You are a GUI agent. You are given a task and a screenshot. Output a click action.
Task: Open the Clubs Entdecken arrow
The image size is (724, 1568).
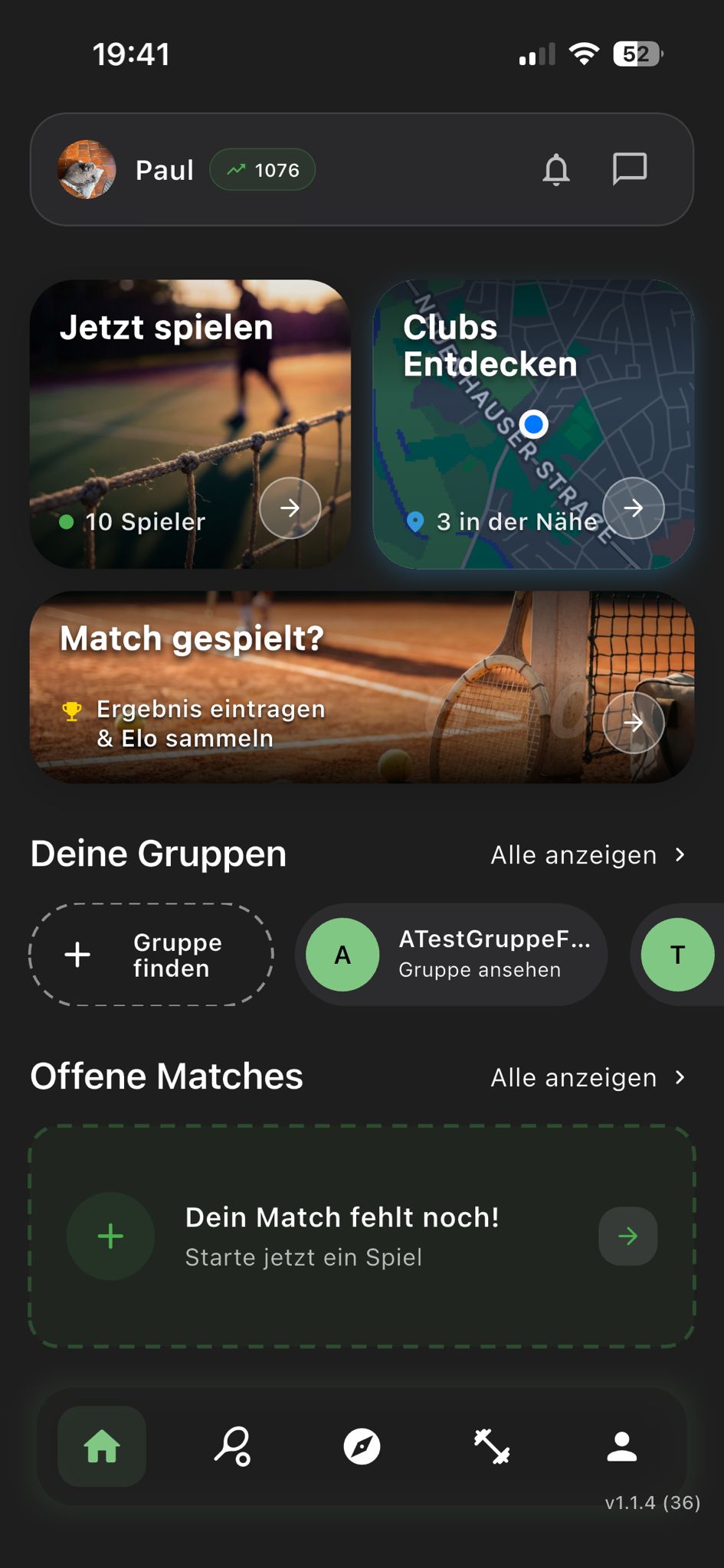(634, 508)
